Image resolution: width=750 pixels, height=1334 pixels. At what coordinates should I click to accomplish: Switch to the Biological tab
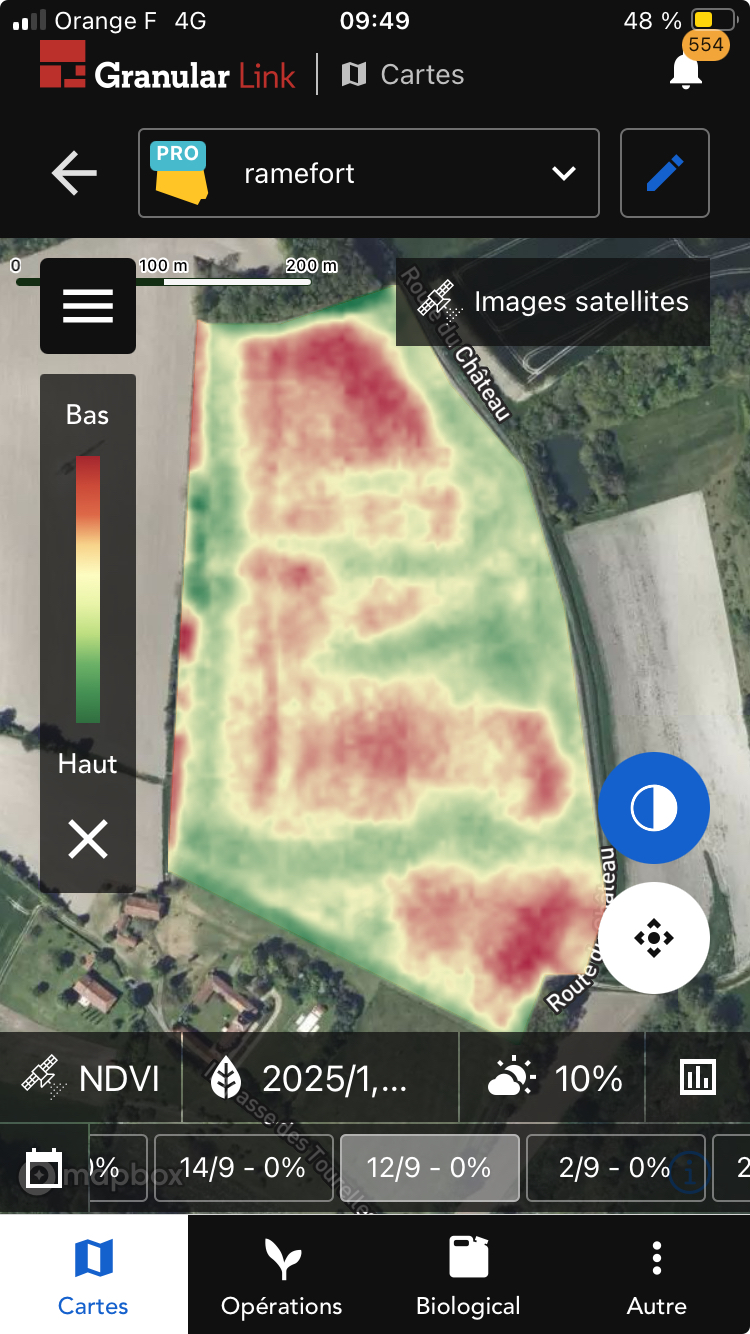click(x=468, y=1275)
